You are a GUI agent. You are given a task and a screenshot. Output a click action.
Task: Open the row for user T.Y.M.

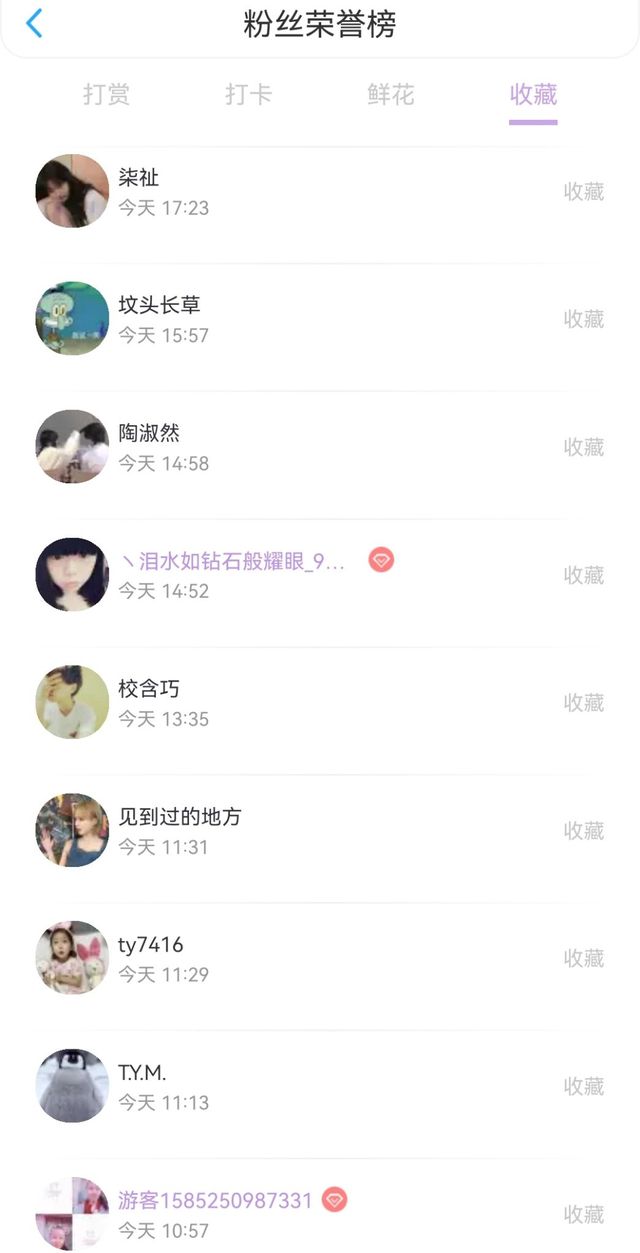(x=320, y=1087)
